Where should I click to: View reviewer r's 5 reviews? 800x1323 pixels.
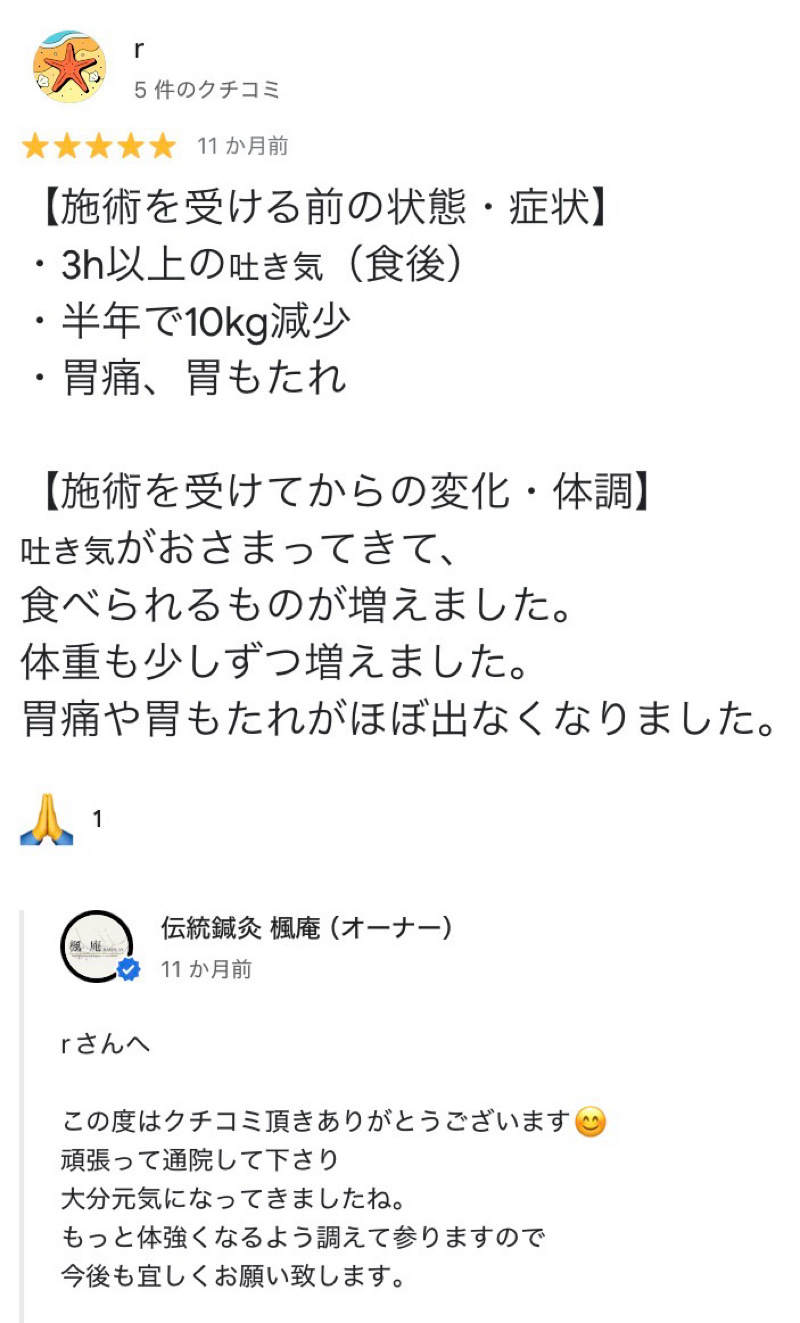click(x=207, y=90)
